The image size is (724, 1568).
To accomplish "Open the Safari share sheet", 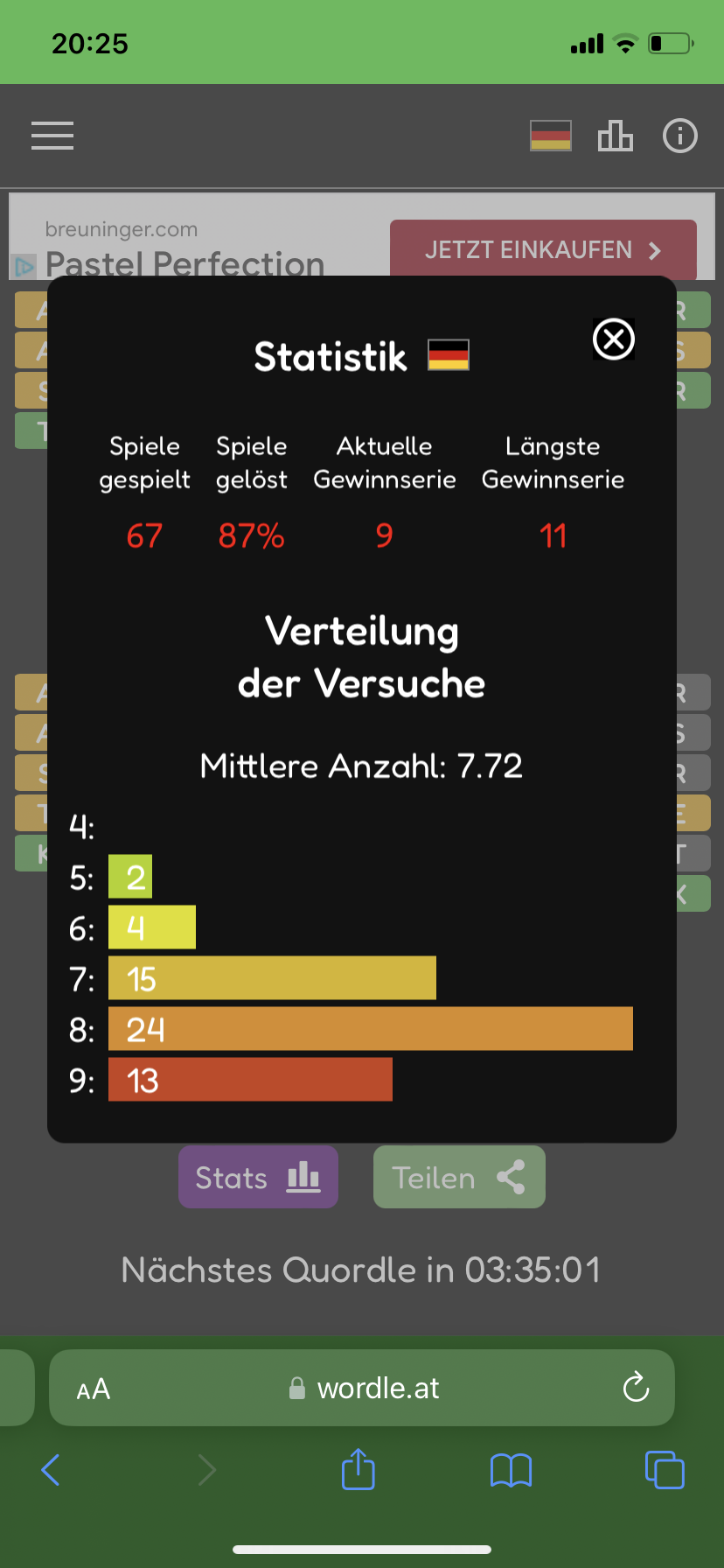I will pyautogui.click(x=359, y=1468).
